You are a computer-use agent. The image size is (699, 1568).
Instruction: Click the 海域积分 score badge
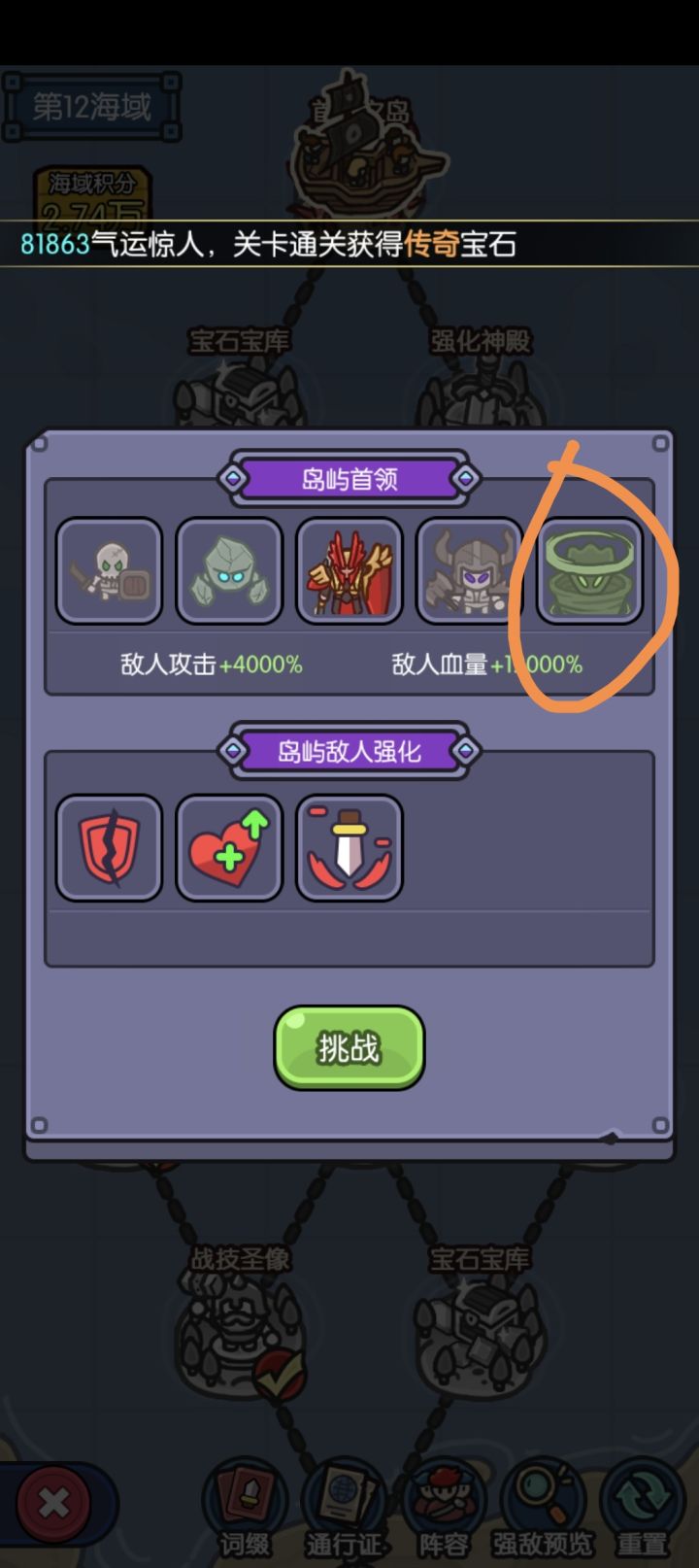[92, 190]
